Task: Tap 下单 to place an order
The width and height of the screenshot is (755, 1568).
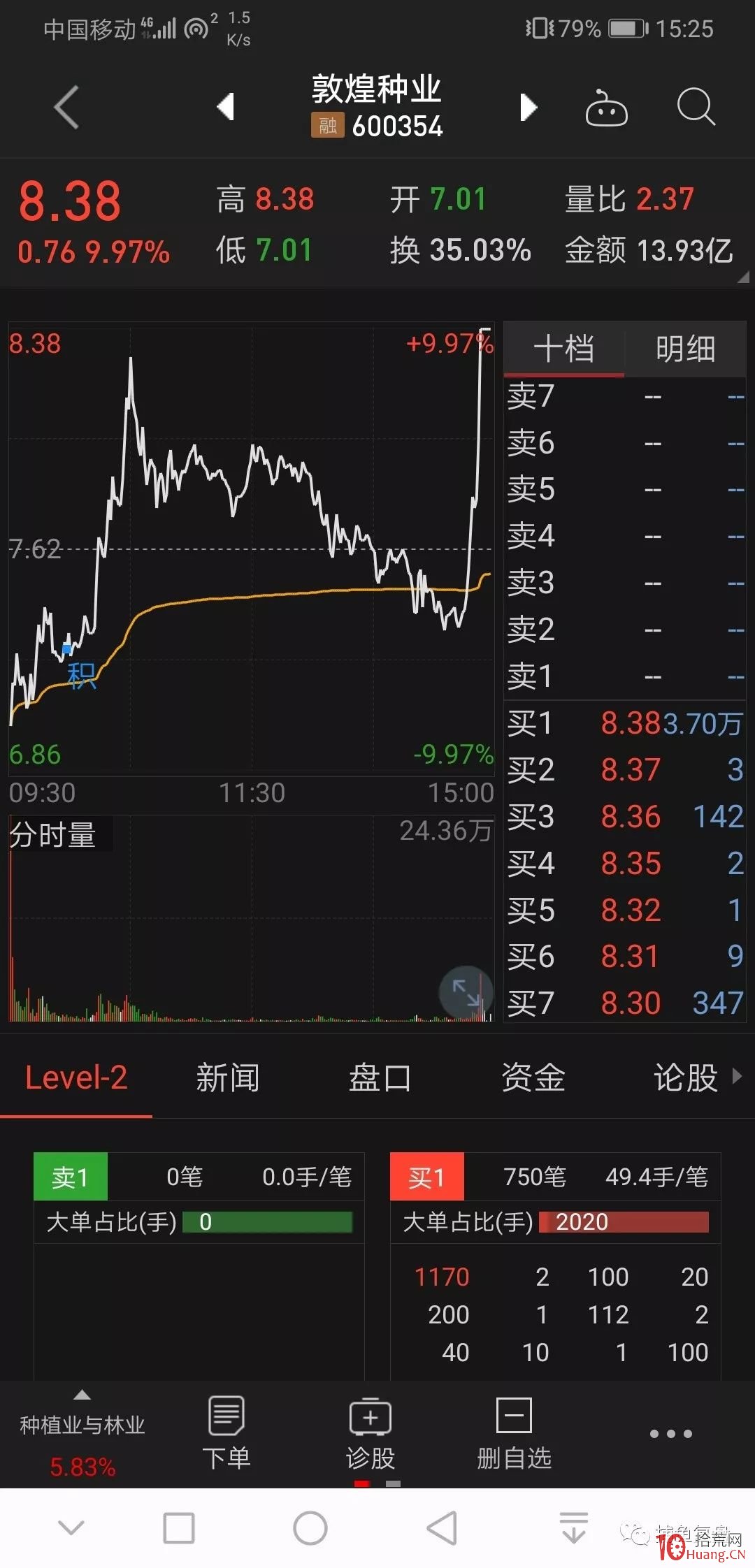Action: click(x=226, y=1432)
